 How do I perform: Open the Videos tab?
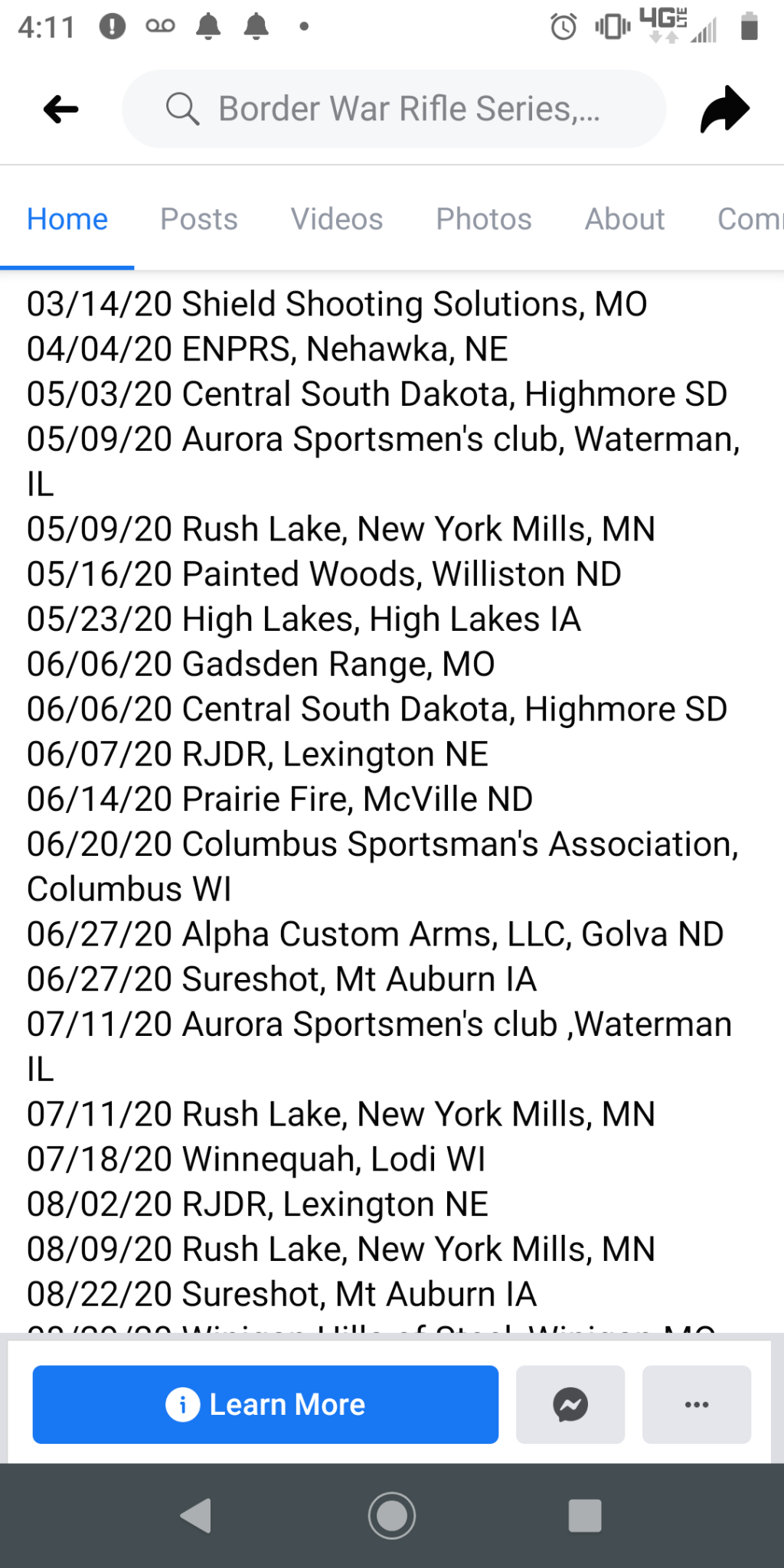(x=337, y=219)
